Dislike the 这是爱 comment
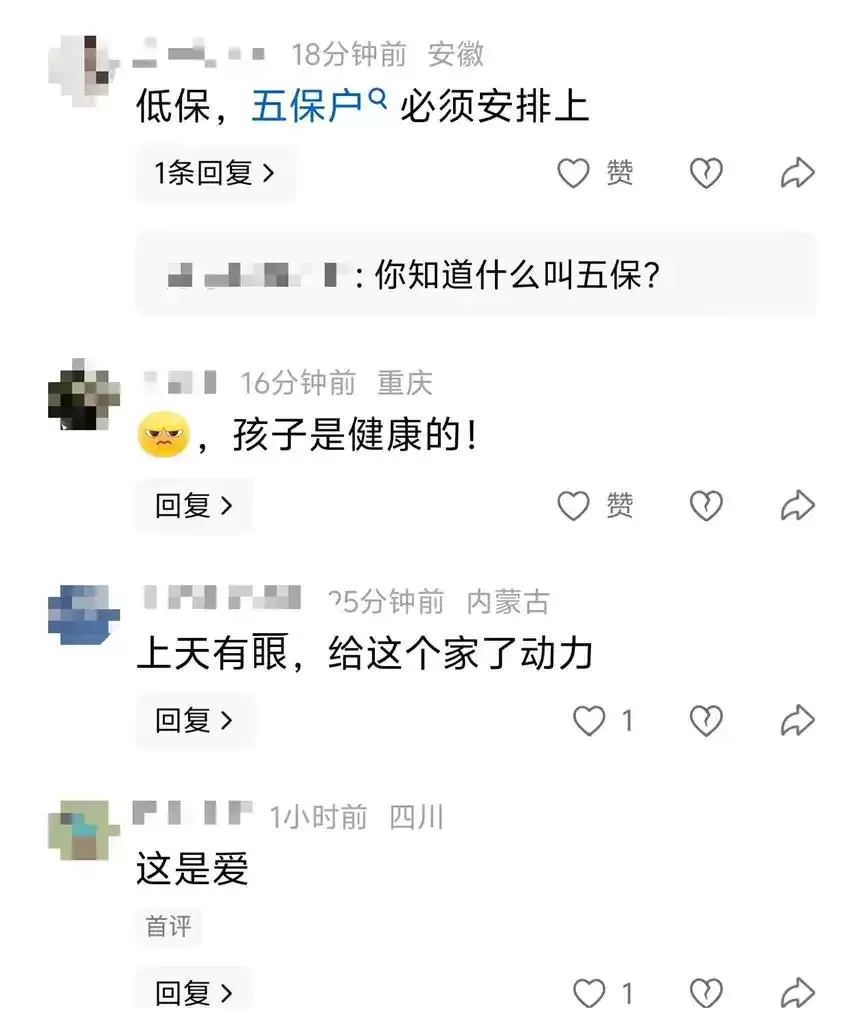Viewport: 865px width, 1027px height. 706,994
